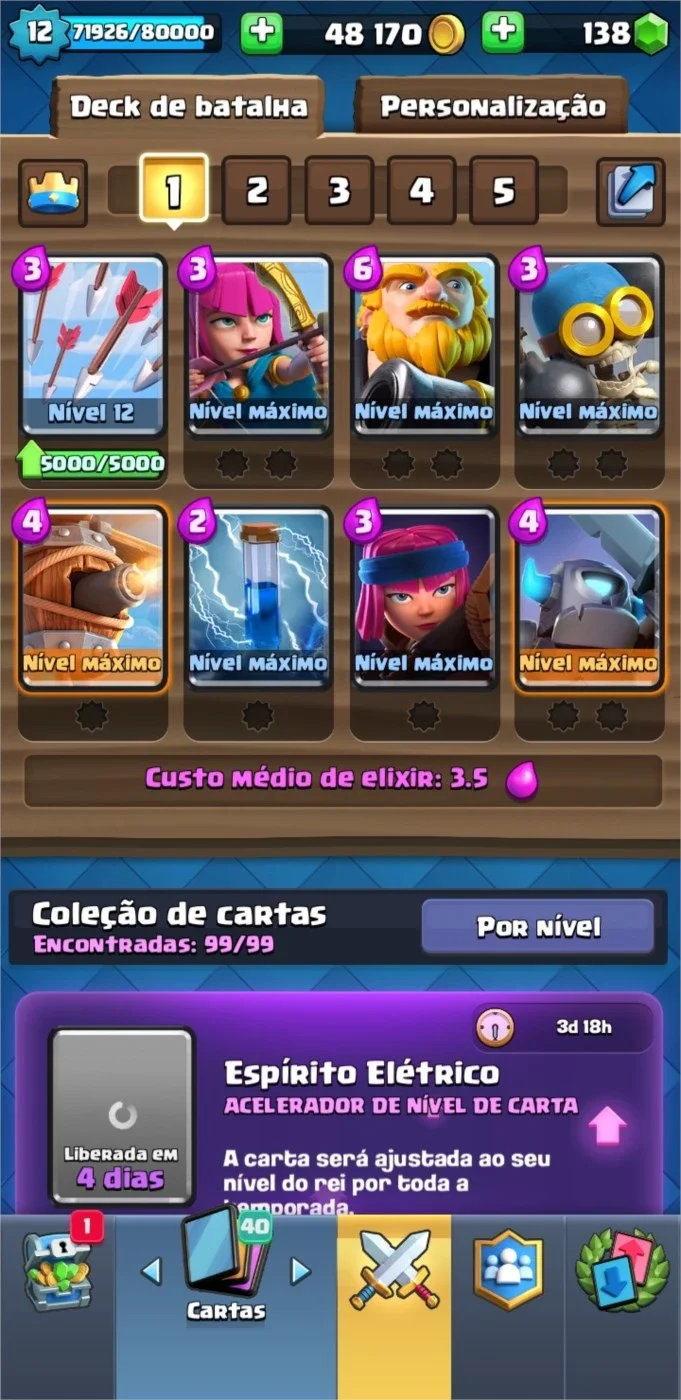This screenshot has width=681, height=1400.
Task: Select deck slot 3
Action: (339, 190)
